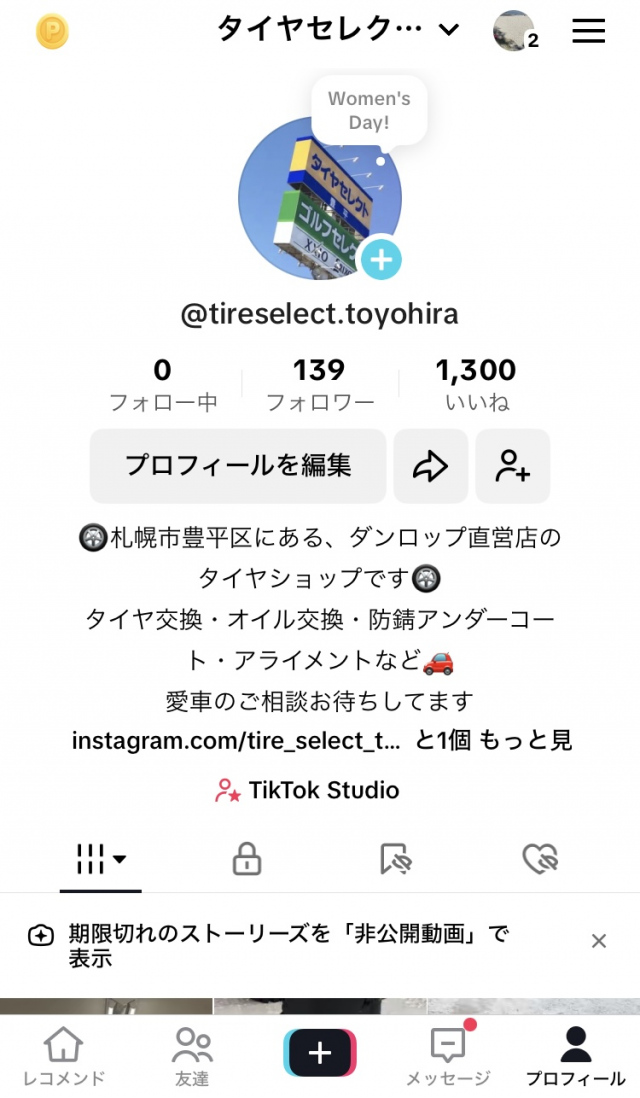
Task: View the 139 フォロワー followers list
Action: [320, 385]
